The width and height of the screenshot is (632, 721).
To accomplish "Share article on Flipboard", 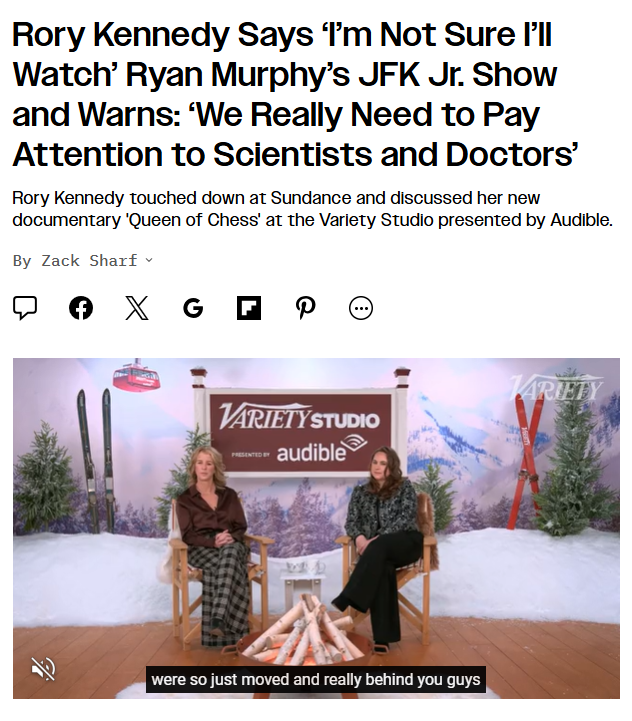I will click(249, 308).
